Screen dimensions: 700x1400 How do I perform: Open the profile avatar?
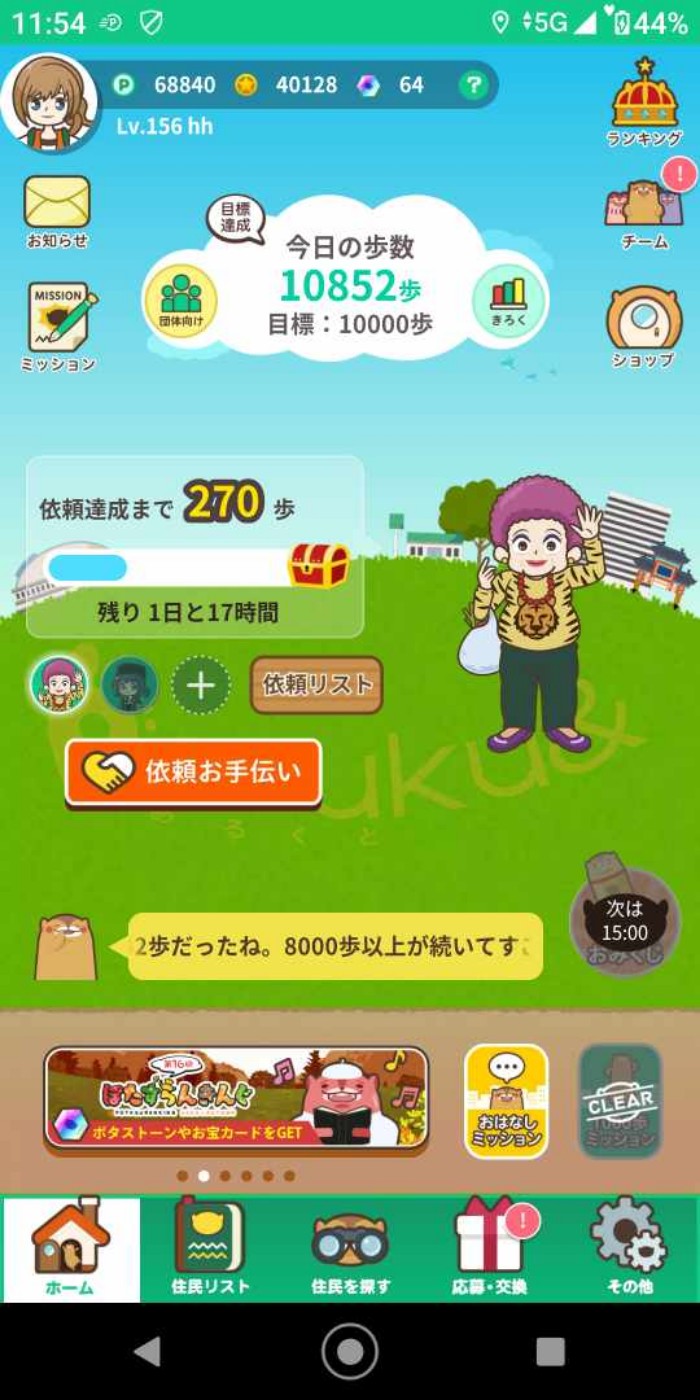tap(50, 103)
